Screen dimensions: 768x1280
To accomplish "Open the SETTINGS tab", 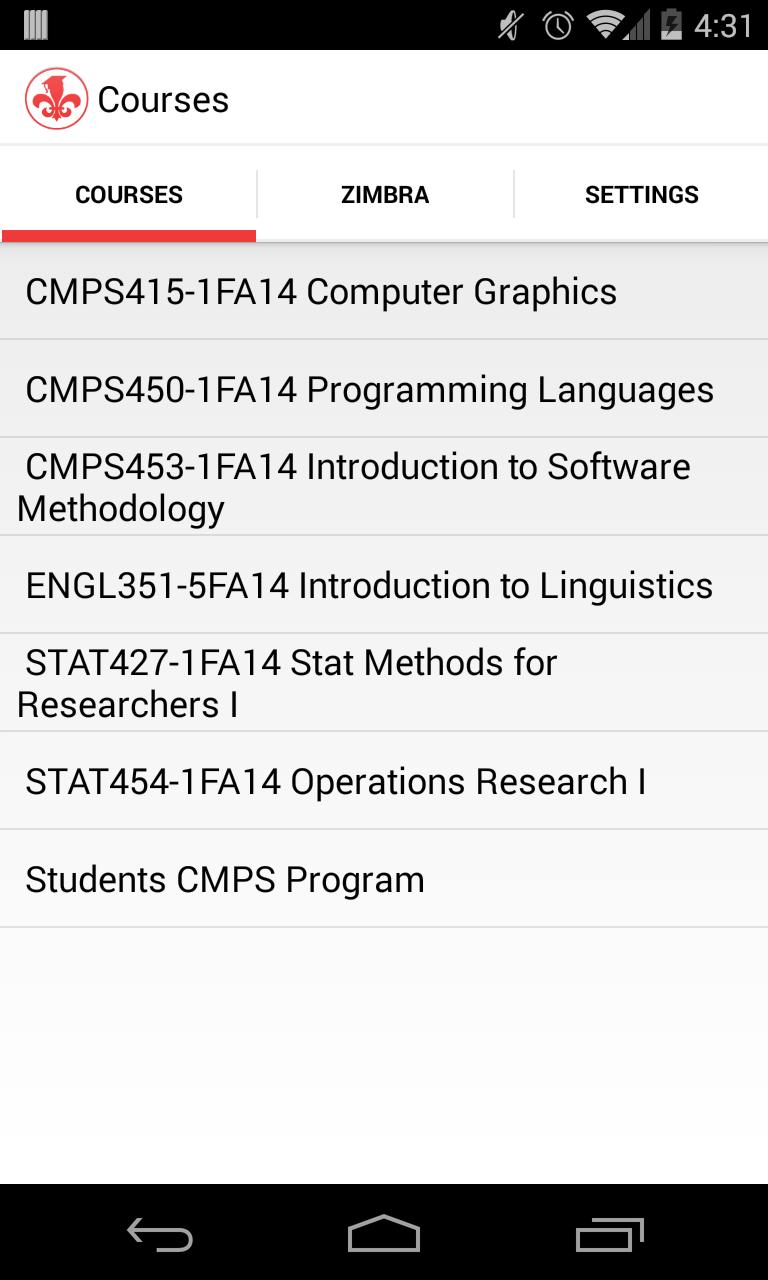I will click(x=641, y=194).
